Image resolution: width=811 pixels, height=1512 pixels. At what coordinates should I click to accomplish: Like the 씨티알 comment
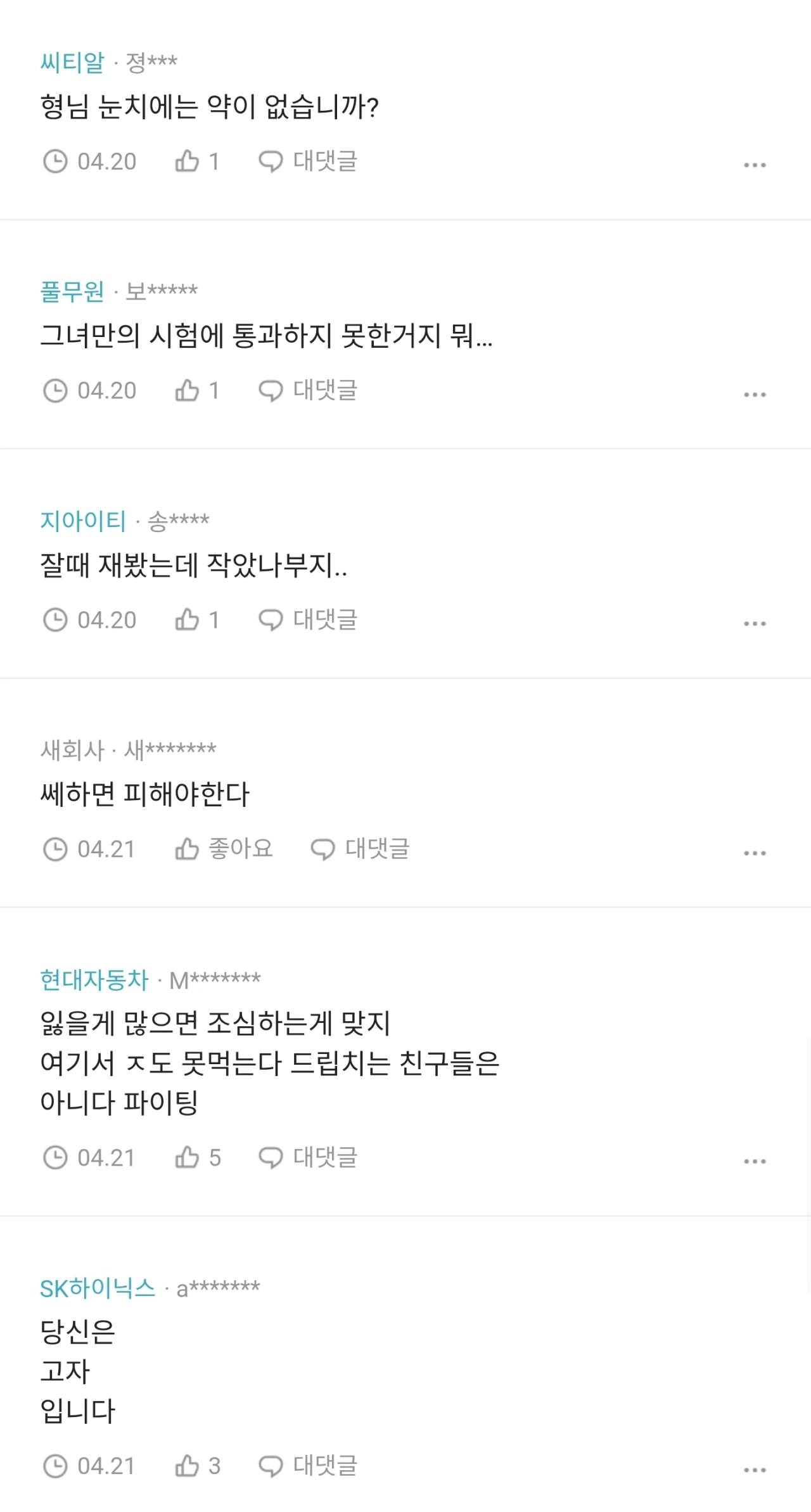[x=196, y=162]
